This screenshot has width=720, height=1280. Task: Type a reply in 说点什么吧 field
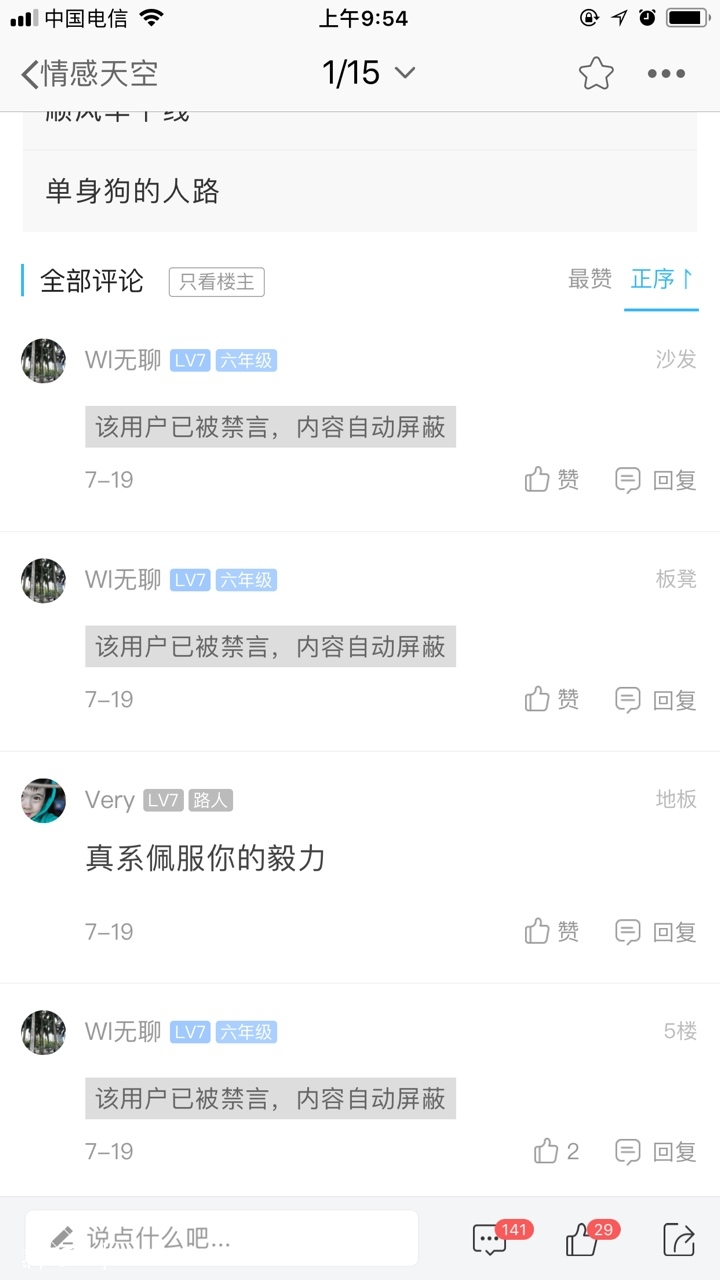click(x=222, y=1239)
